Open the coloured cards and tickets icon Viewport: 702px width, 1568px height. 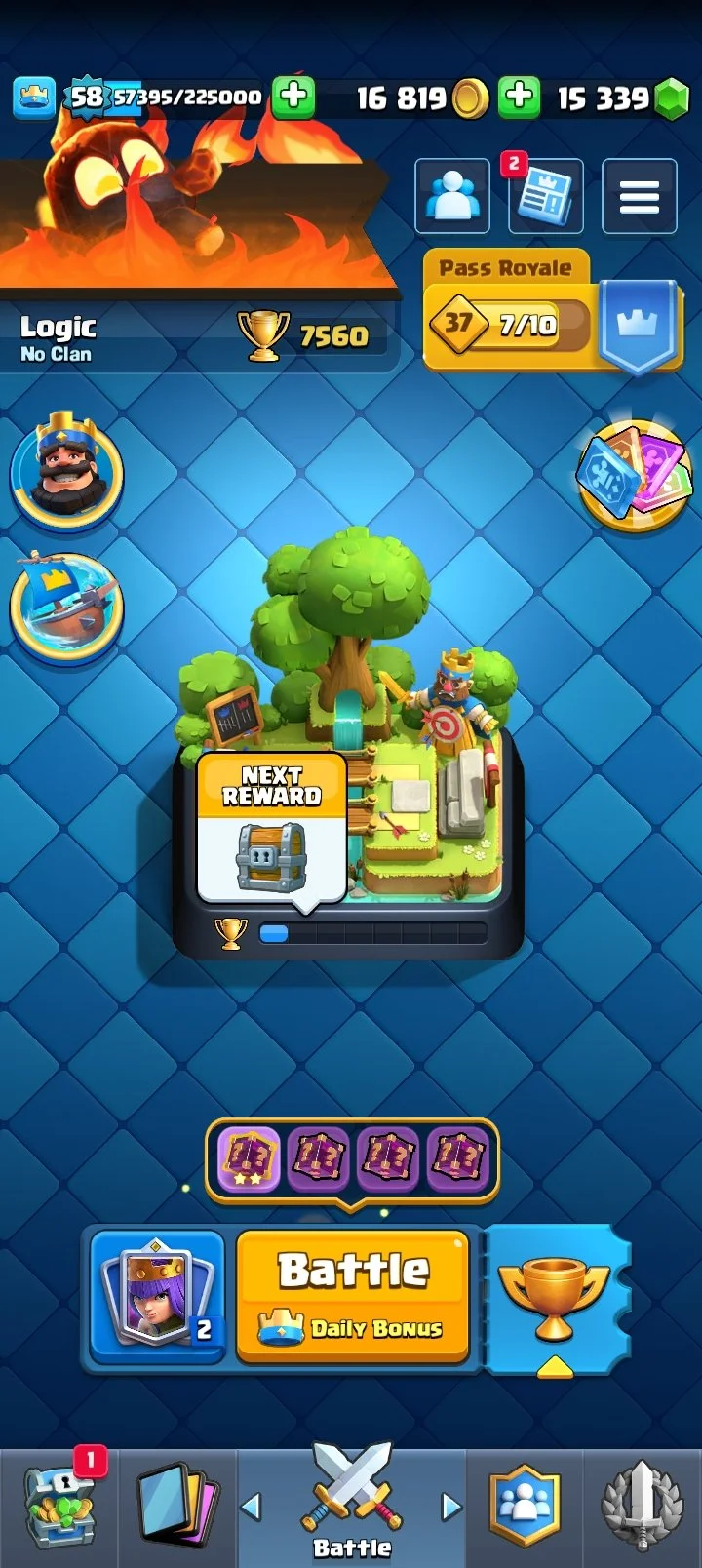634,475
